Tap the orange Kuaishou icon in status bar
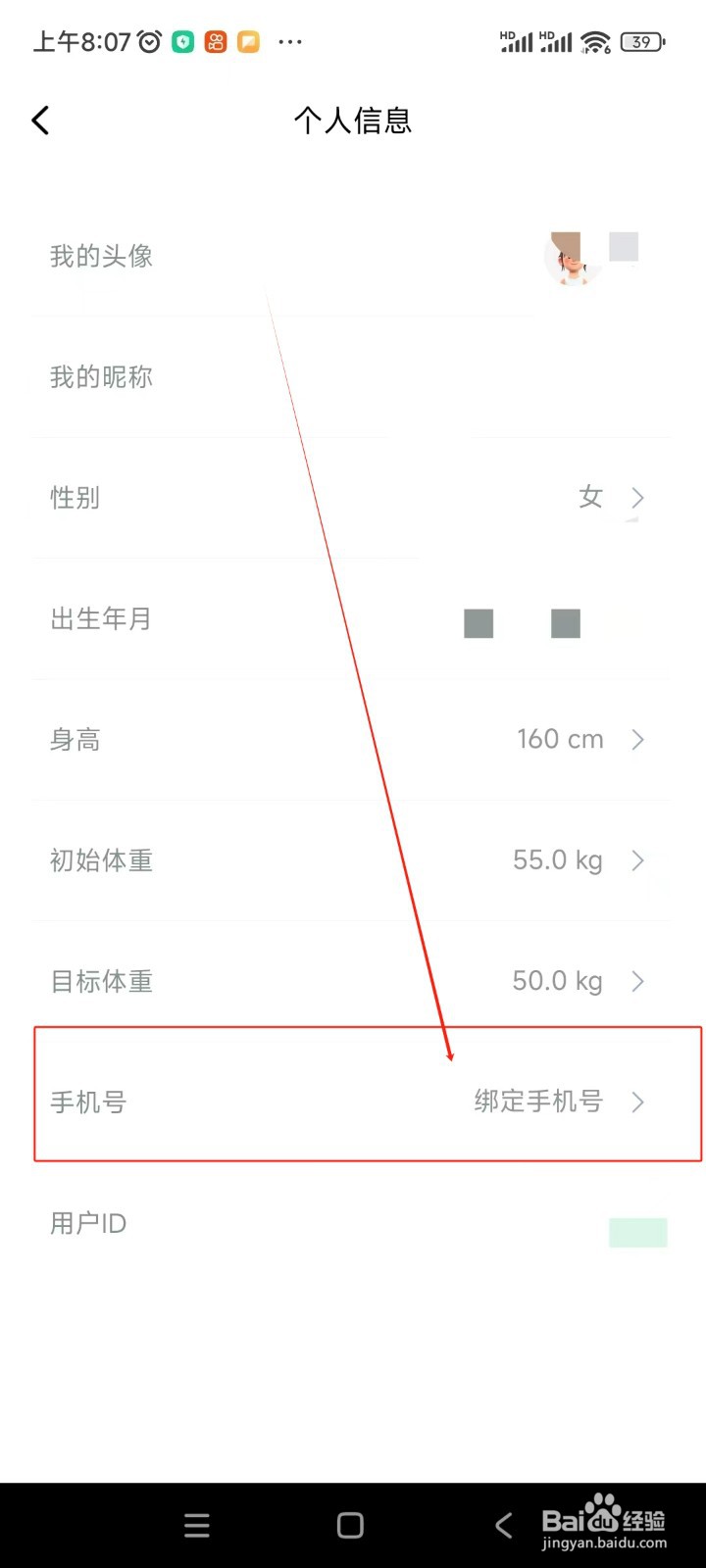706x1568 pixels. click(215, 42)
